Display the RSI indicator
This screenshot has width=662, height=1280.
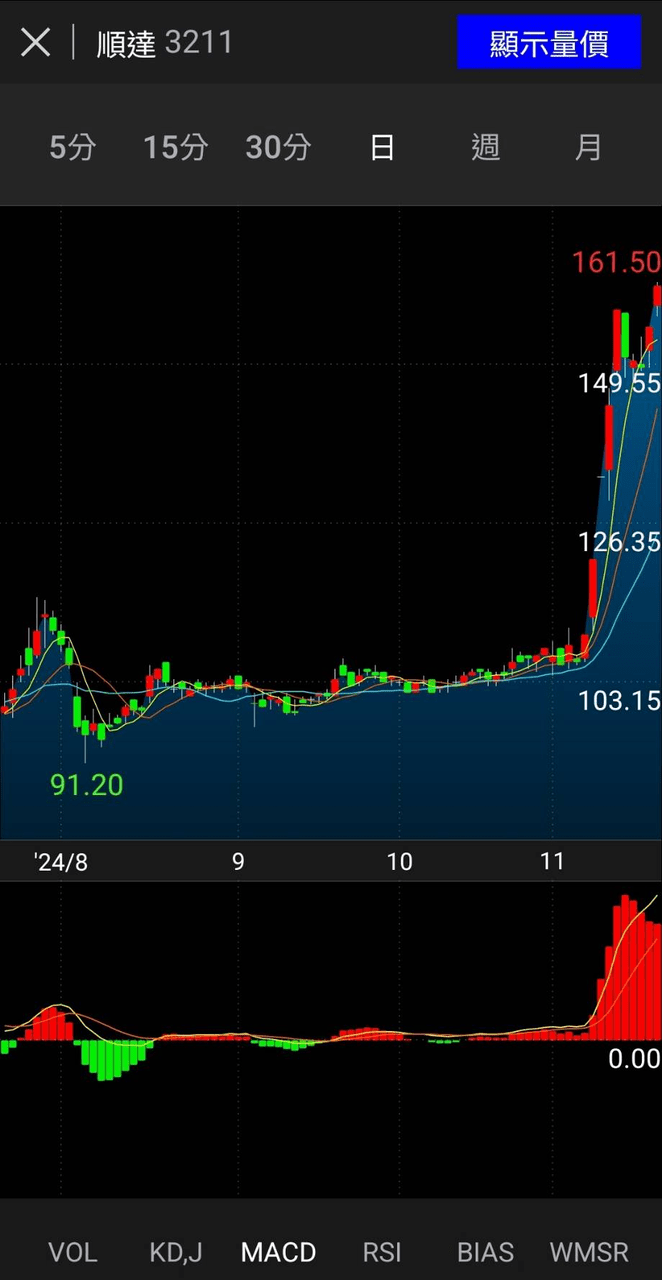click(382, 1251)
